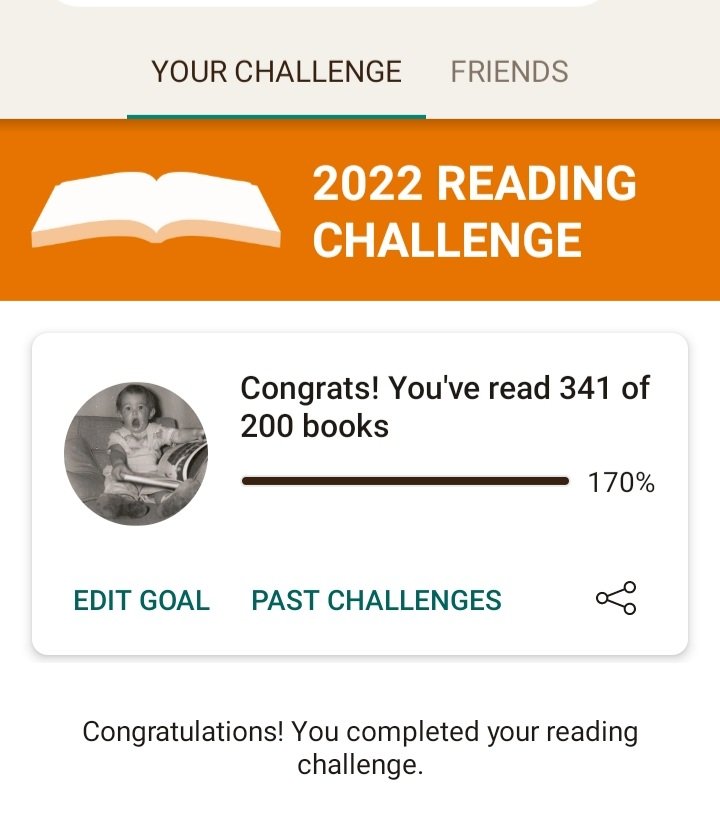Tap Edit Goal

pos(141,600)
